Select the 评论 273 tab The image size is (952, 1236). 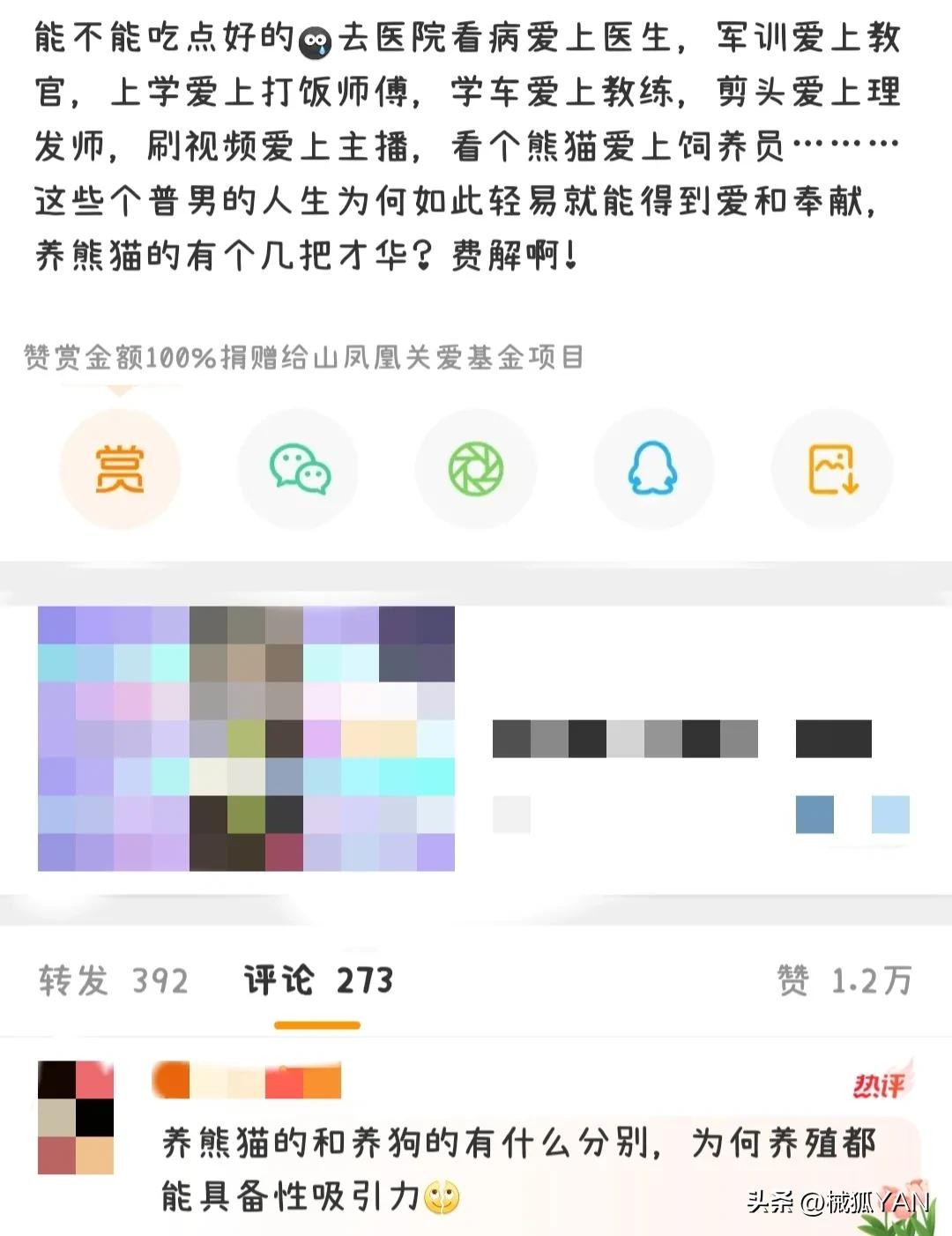(x=317, y=980)
